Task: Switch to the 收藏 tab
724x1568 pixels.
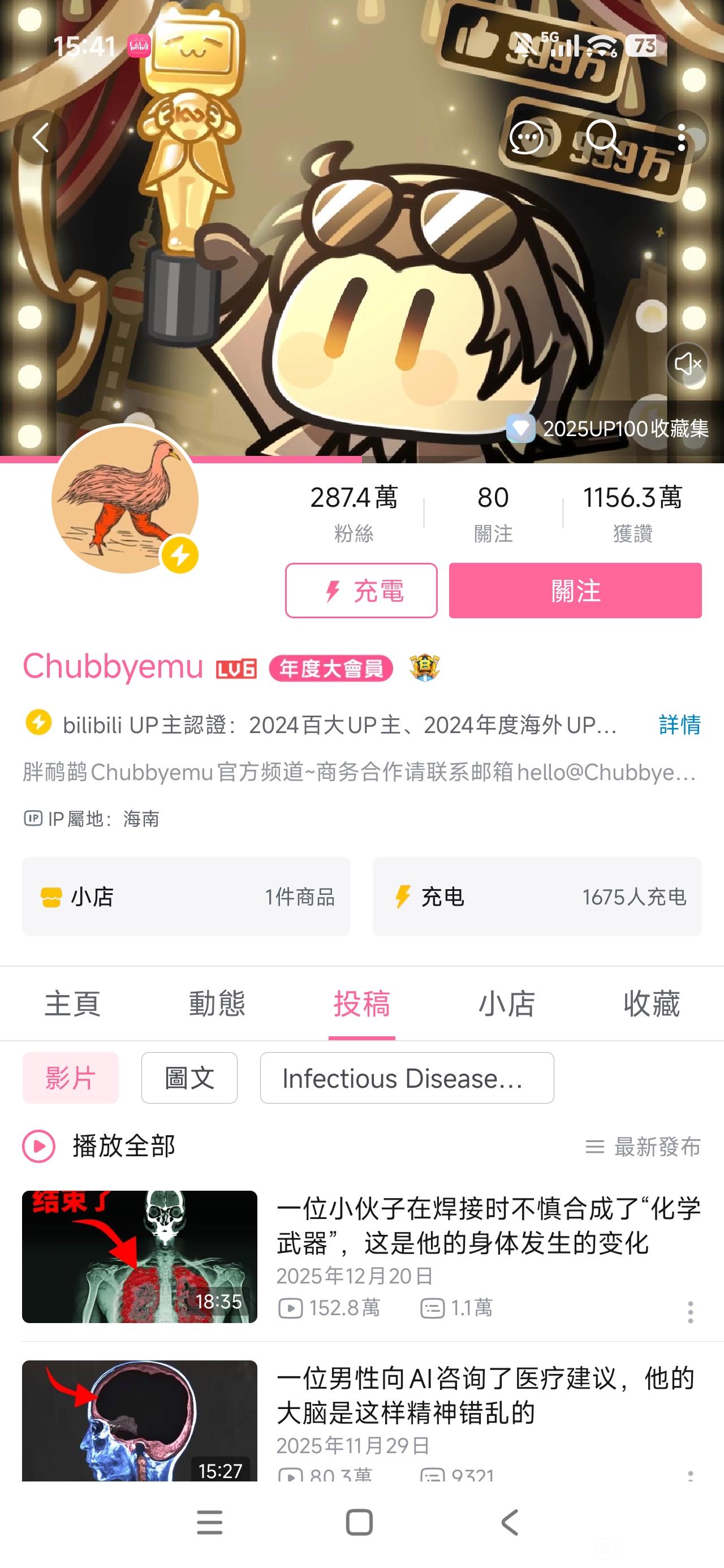Action: (x=651, y=1003)
